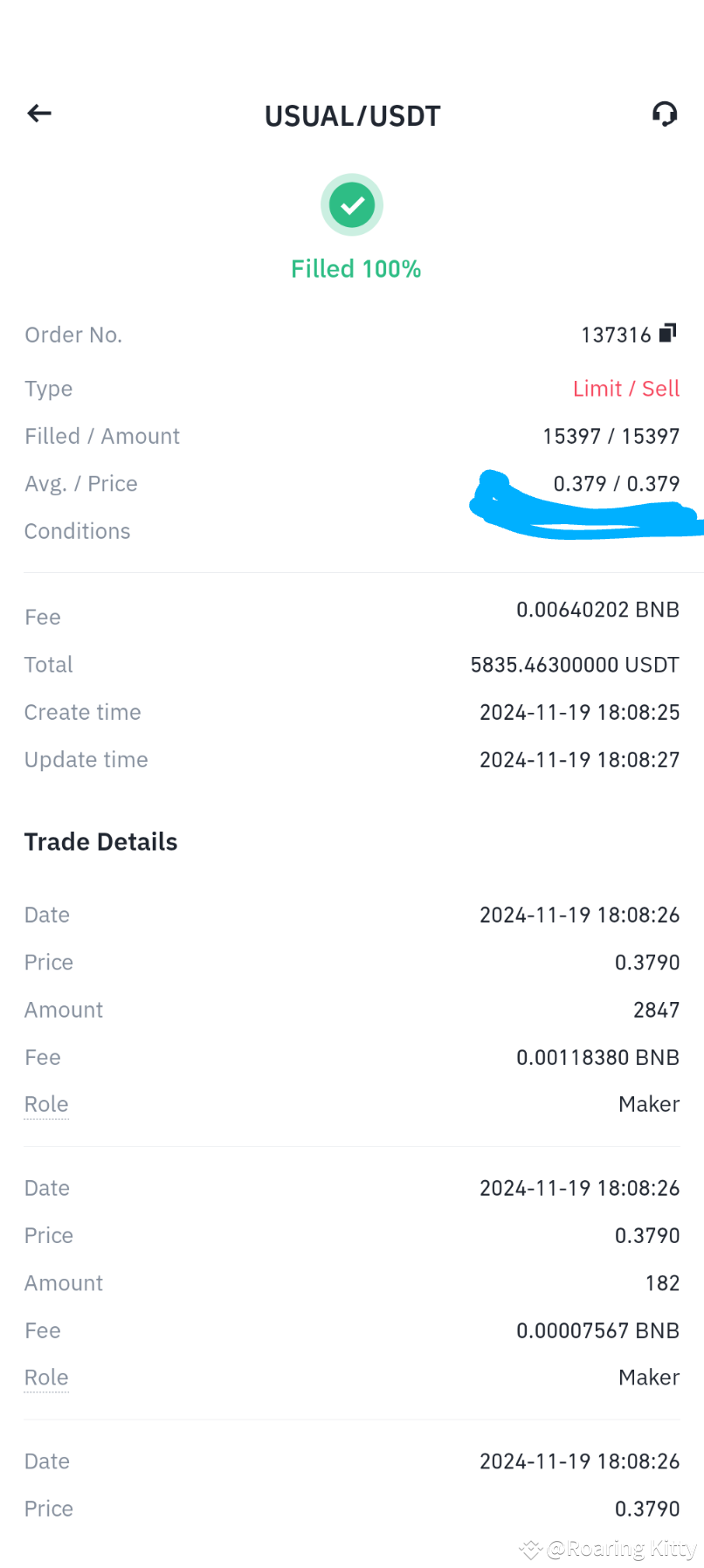Click the green checkmark status icon
This screenshot has height=1568, width=704.
click(x=352, y=204)
